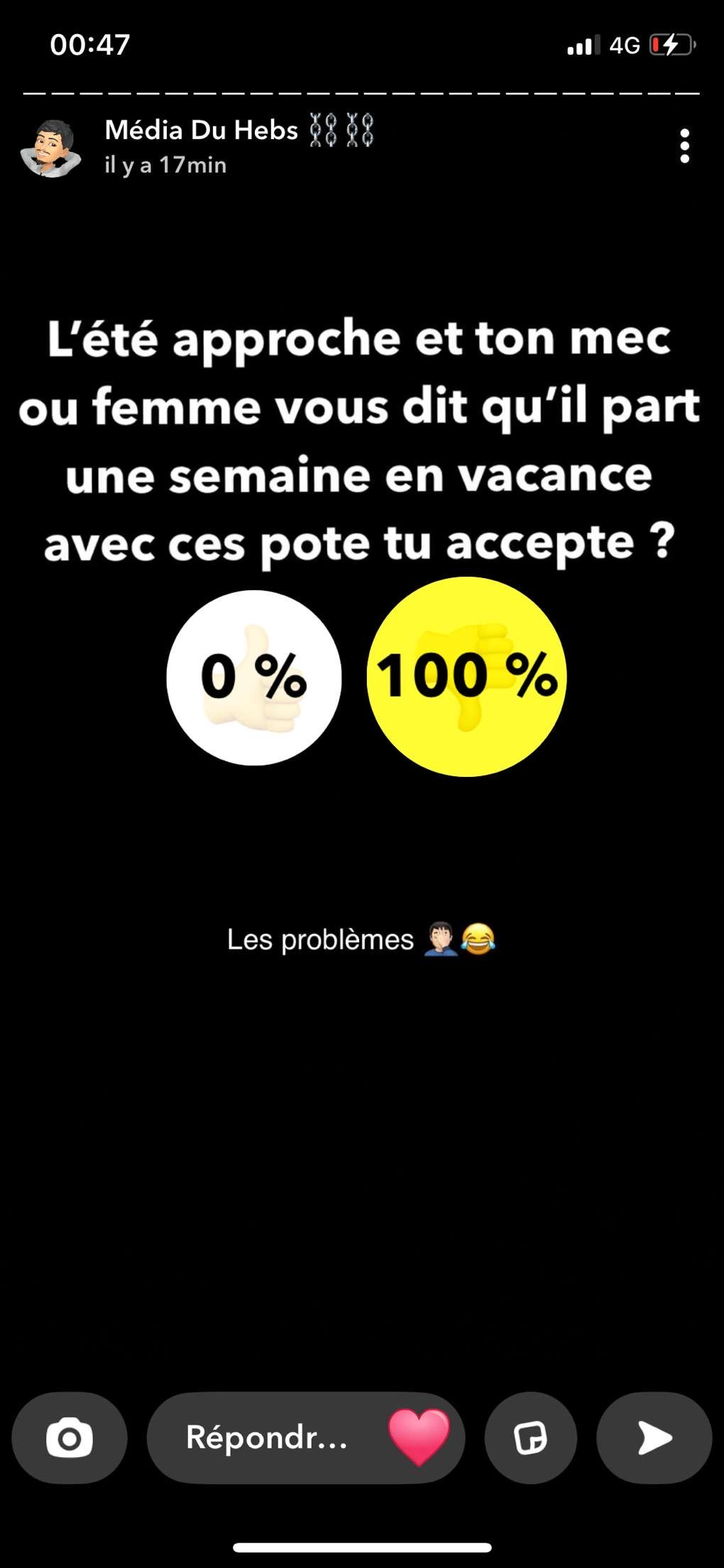
Task: Share this story with the send arrow
Action: (x=654, y=1438)
